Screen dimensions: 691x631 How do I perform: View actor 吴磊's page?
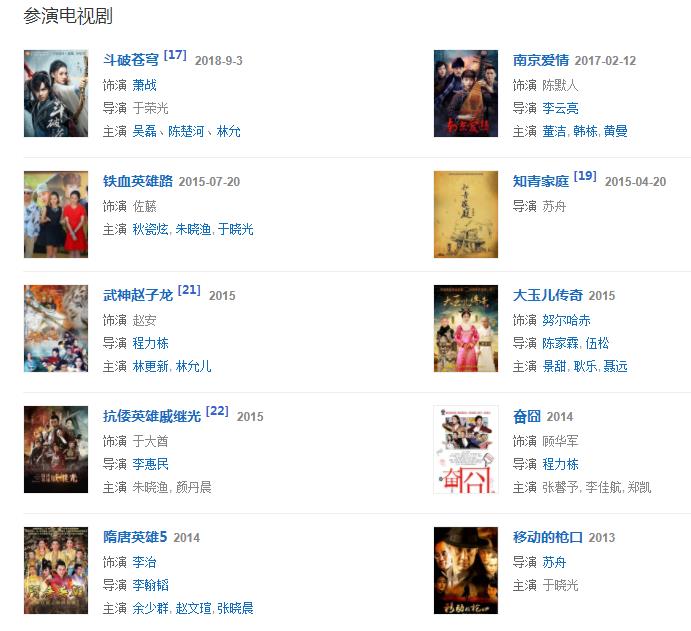pyautogui.click(x=145, y=131)
